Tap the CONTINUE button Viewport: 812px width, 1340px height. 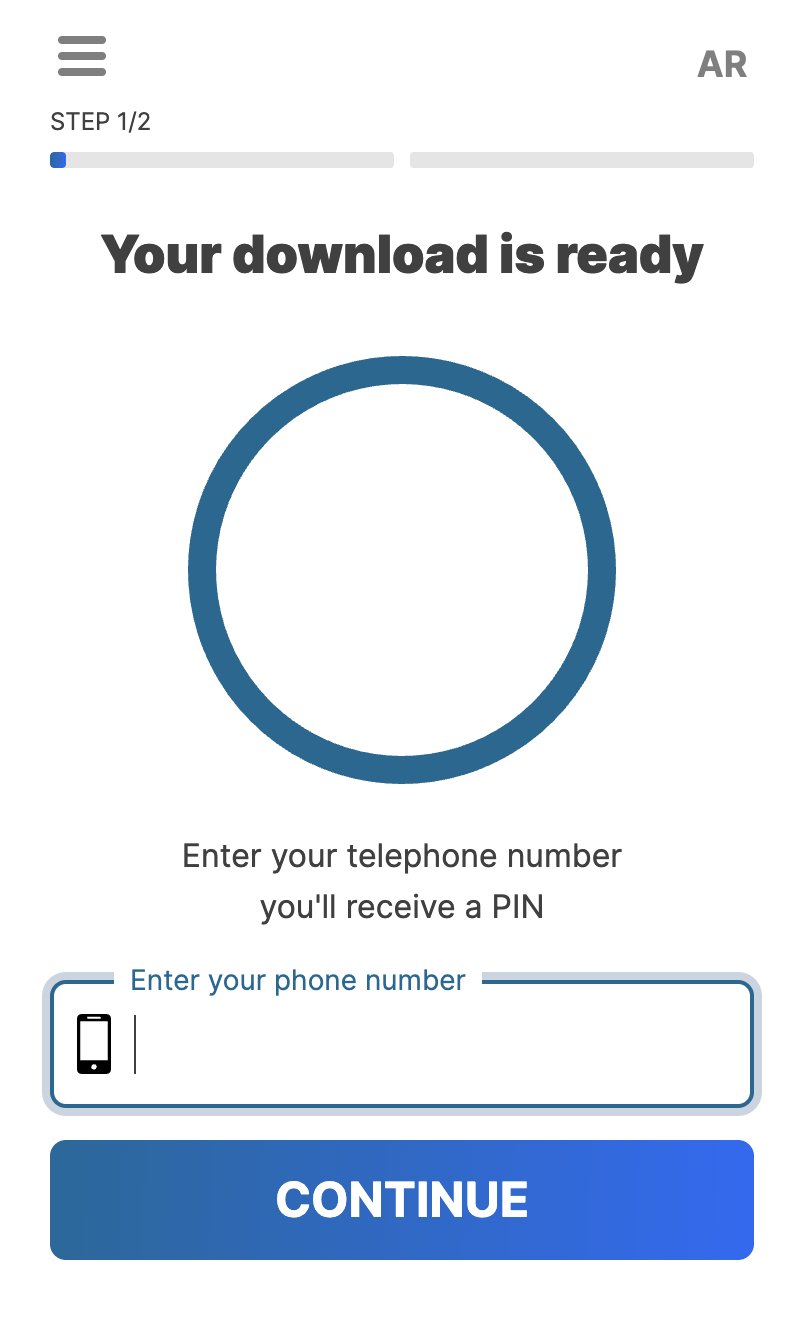point(402,1200)
